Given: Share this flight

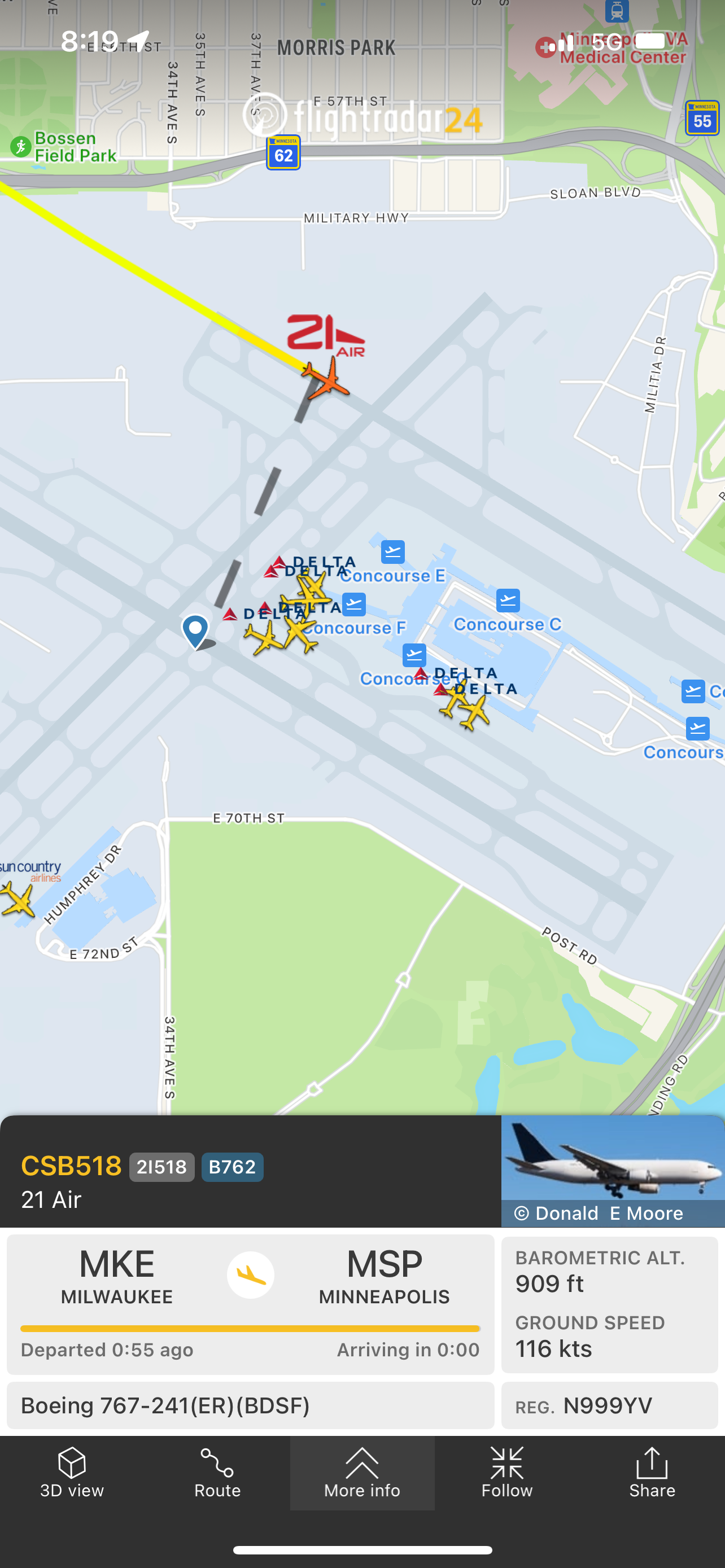Looking at the screenshot, I should coord(652,1473).
